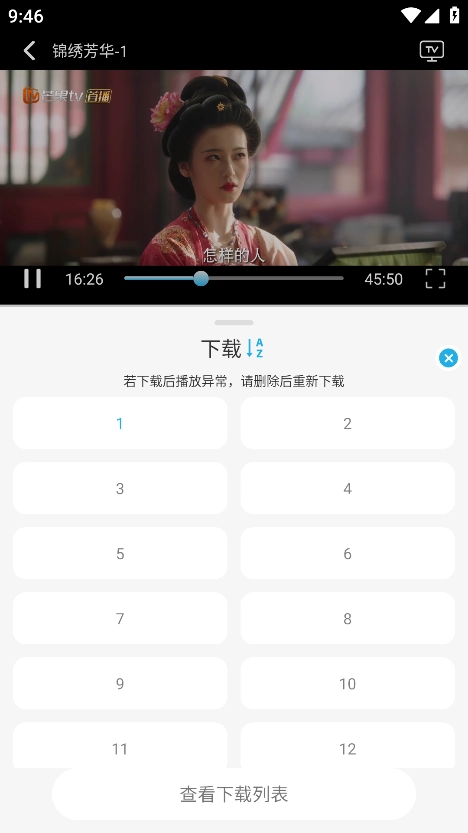Enter fullscreen video mode
468x833 pixels.
435,278
